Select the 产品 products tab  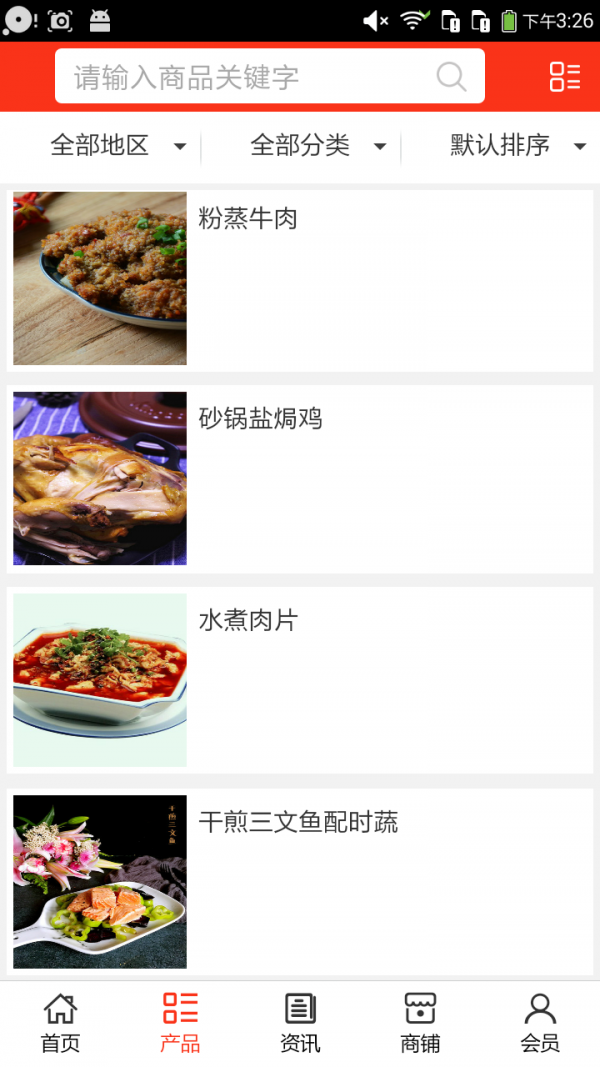click(x=180, y=1023)
